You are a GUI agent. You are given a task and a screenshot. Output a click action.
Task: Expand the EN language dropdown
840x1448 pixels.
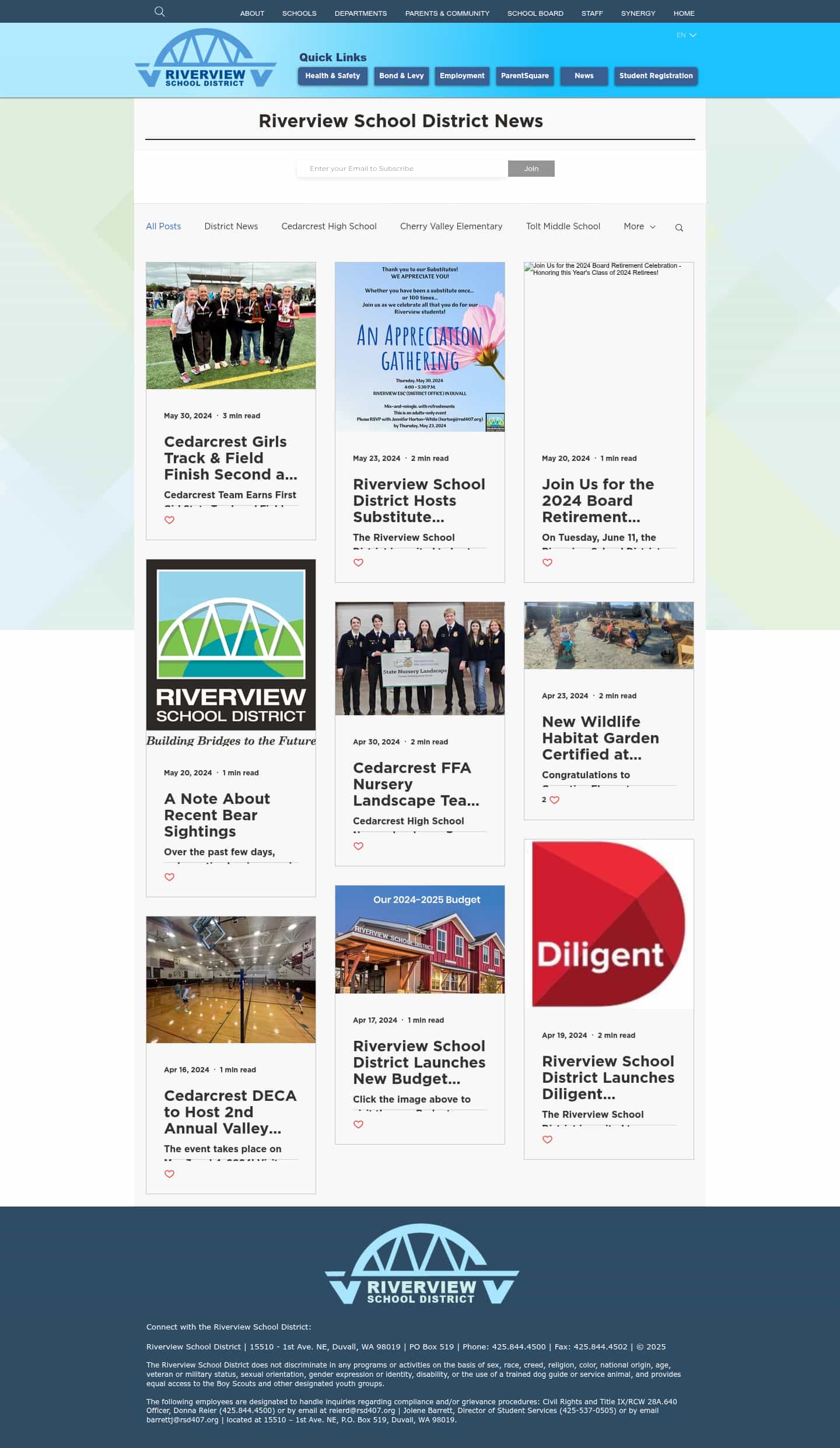[686, 36]
